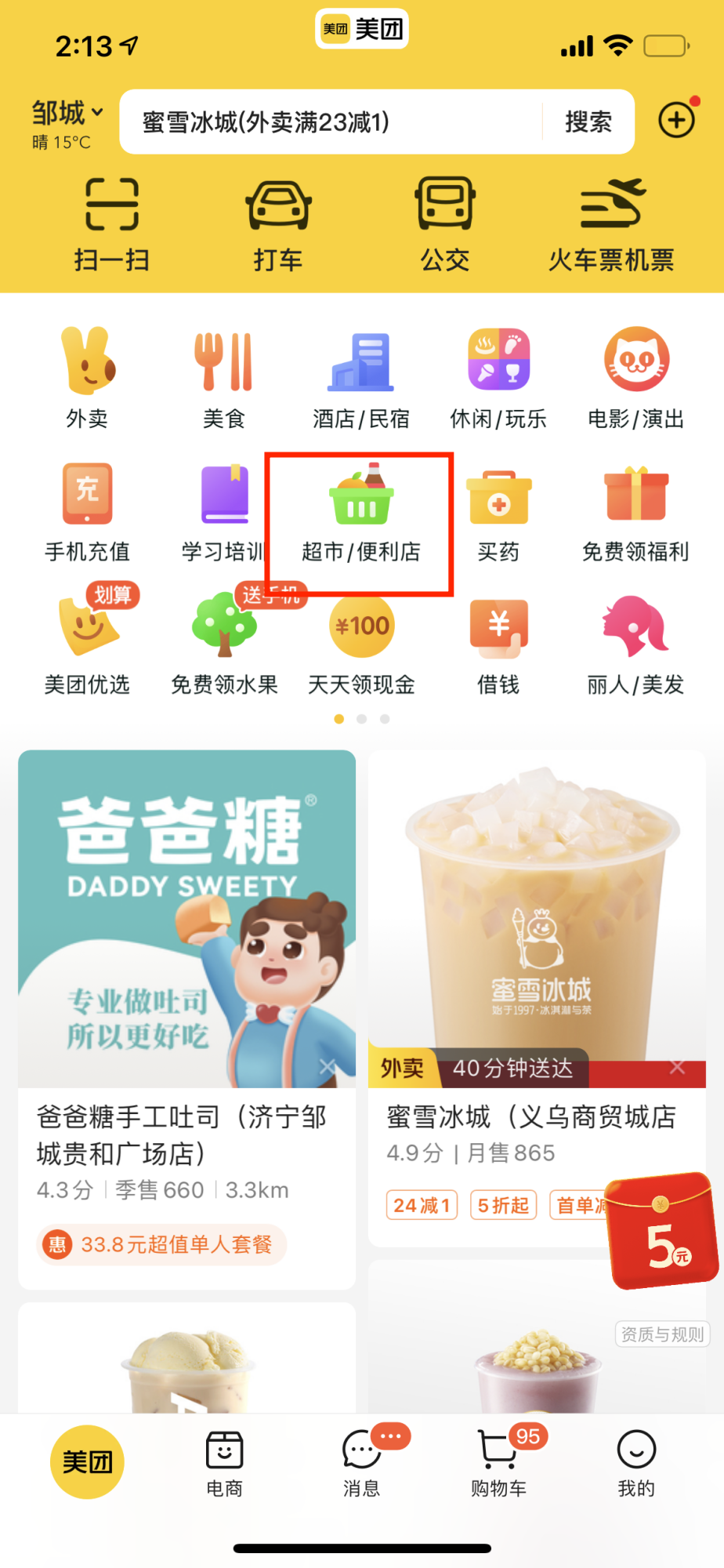Screen dimensions: 724x1568
Task: Switch to 消息 messages tab
Action: pos(361,1463)
